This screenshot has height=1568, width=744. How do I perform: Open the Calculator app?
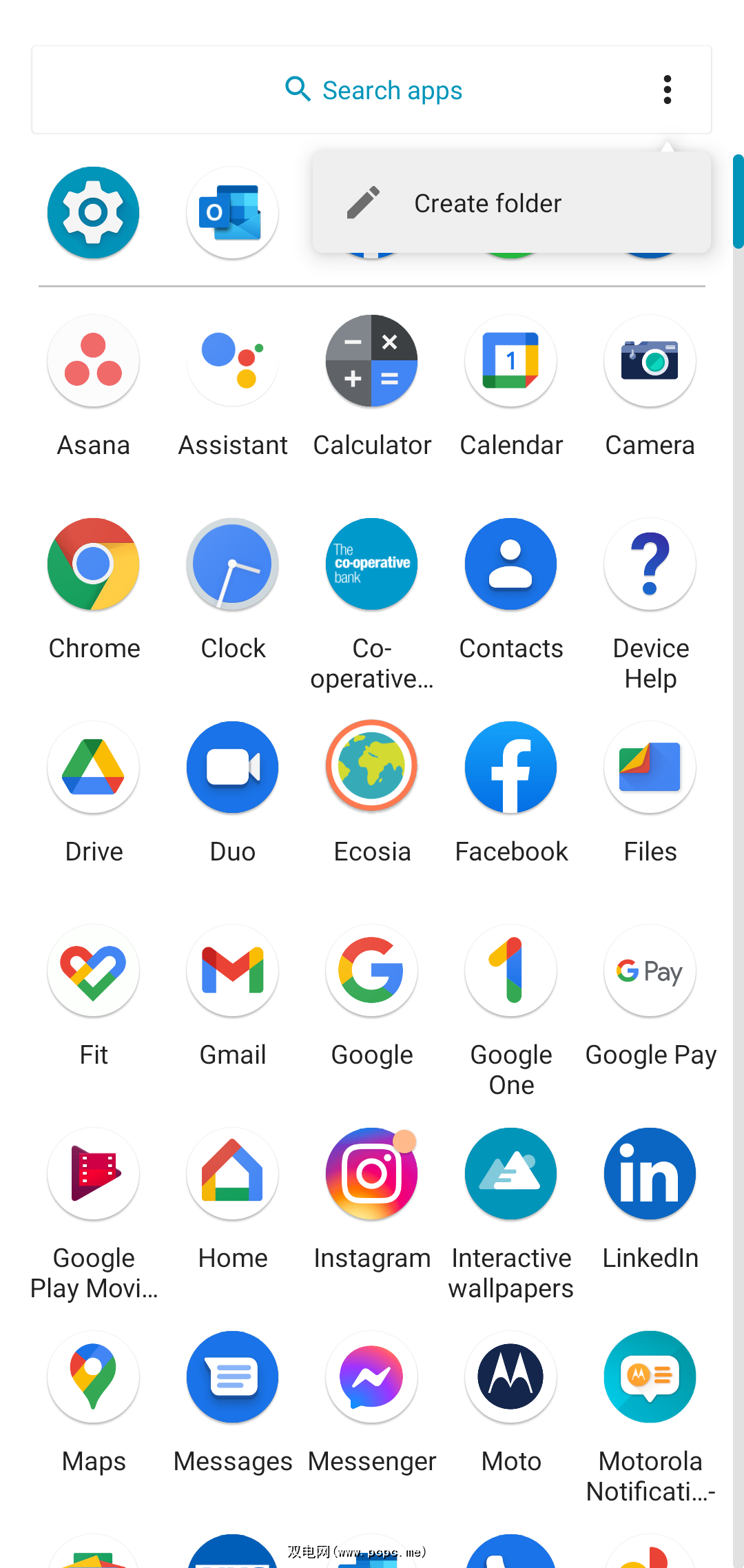(372, 361)
